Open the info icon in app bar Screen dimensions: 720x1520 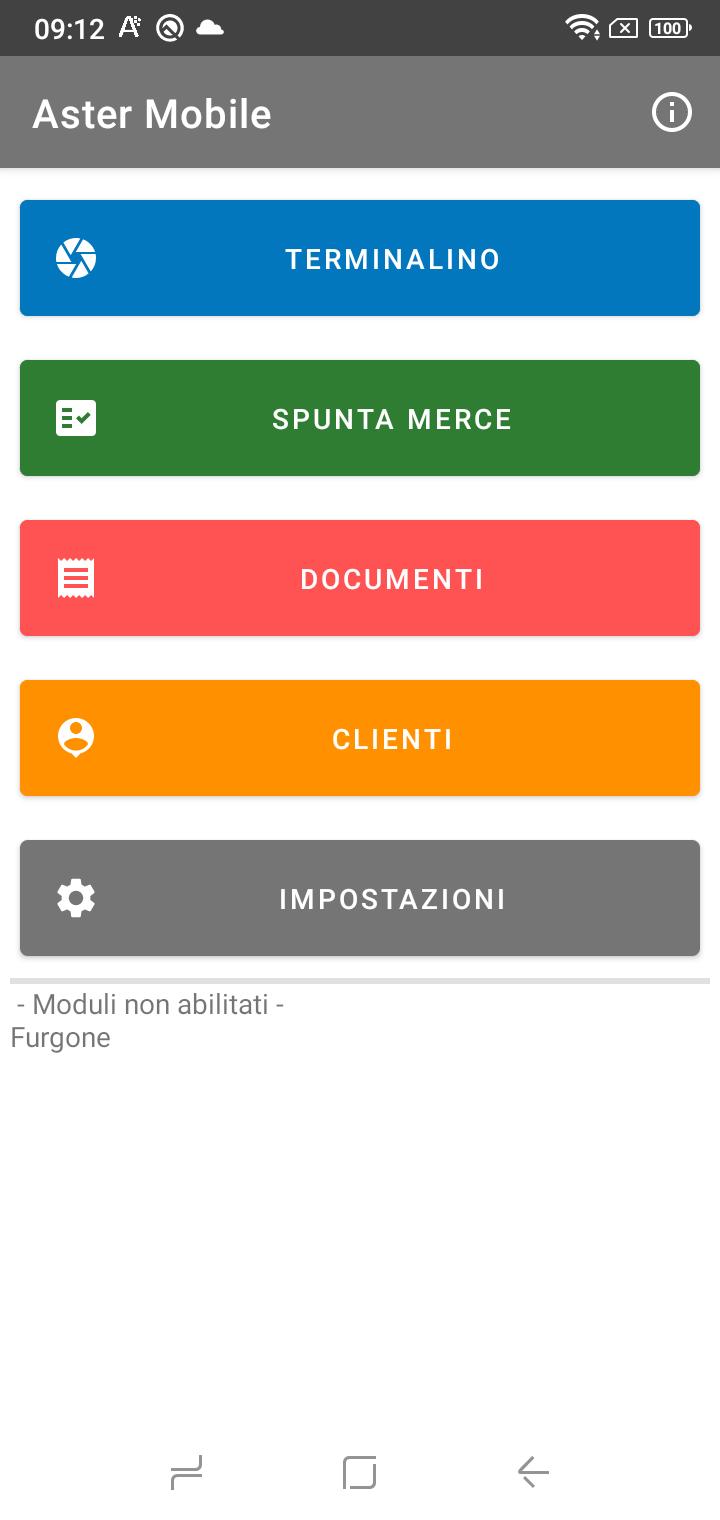pyautogui.click(x=671, y=112)
